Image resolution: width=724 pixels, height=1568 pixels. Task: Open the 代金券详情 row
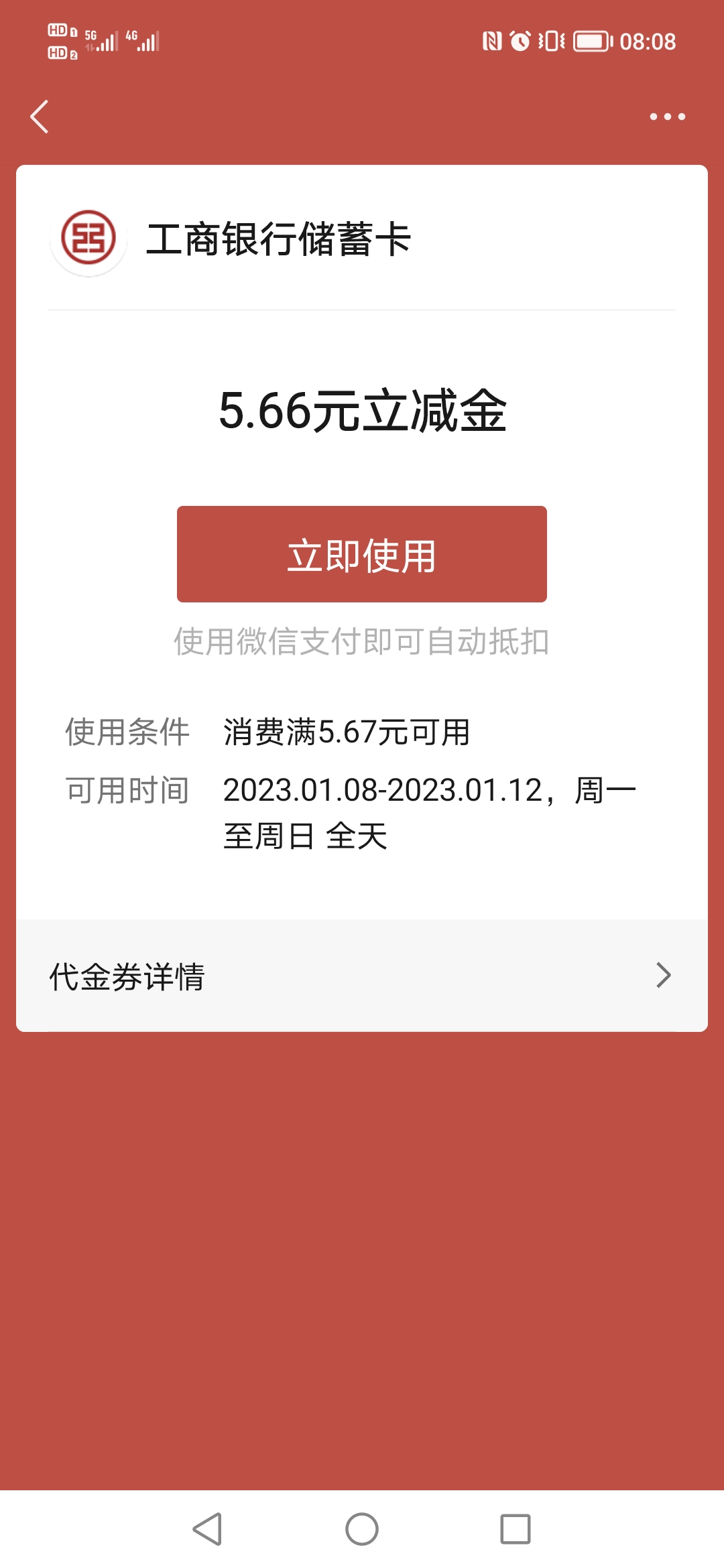point(362,976)
